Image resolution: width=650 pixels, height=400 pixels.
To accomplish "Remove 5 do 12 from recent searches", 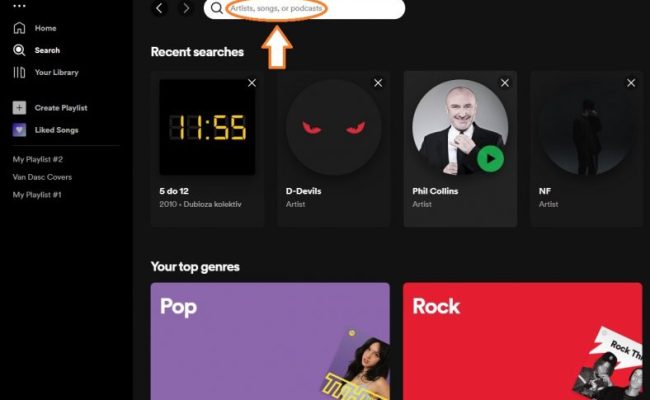I will [x=252, y=83].
